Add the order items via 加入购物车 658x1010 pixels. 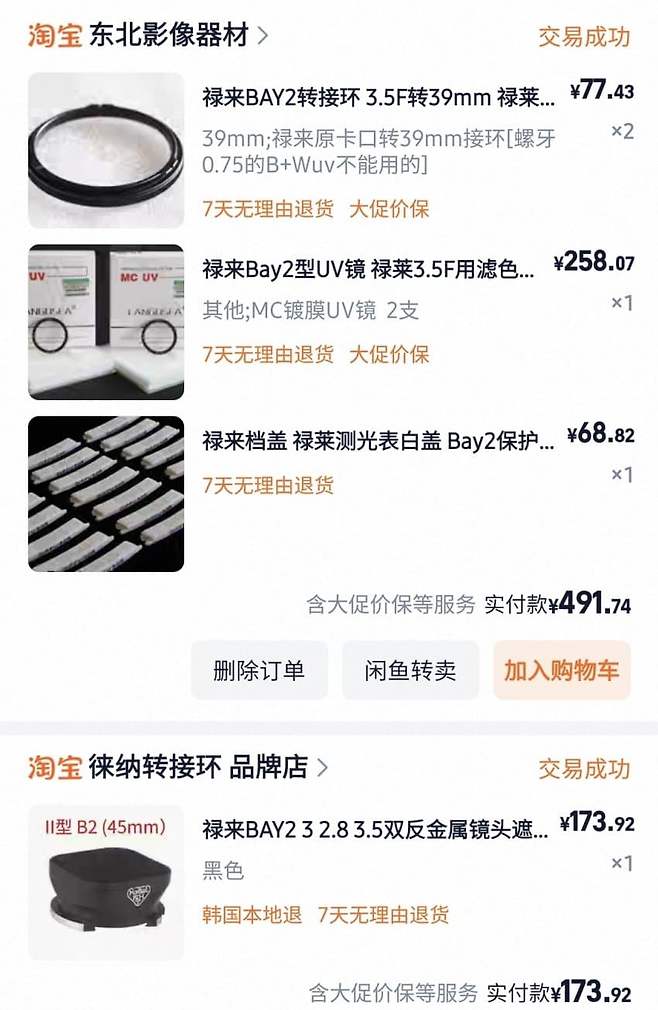[561, 670]
